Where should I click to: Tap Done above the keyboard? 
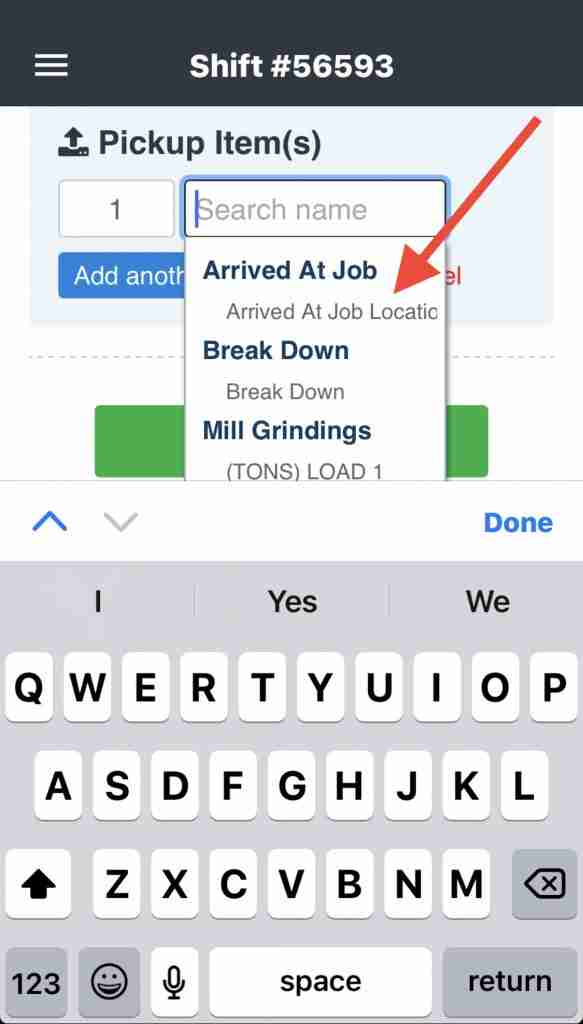(x=518, y=522)
